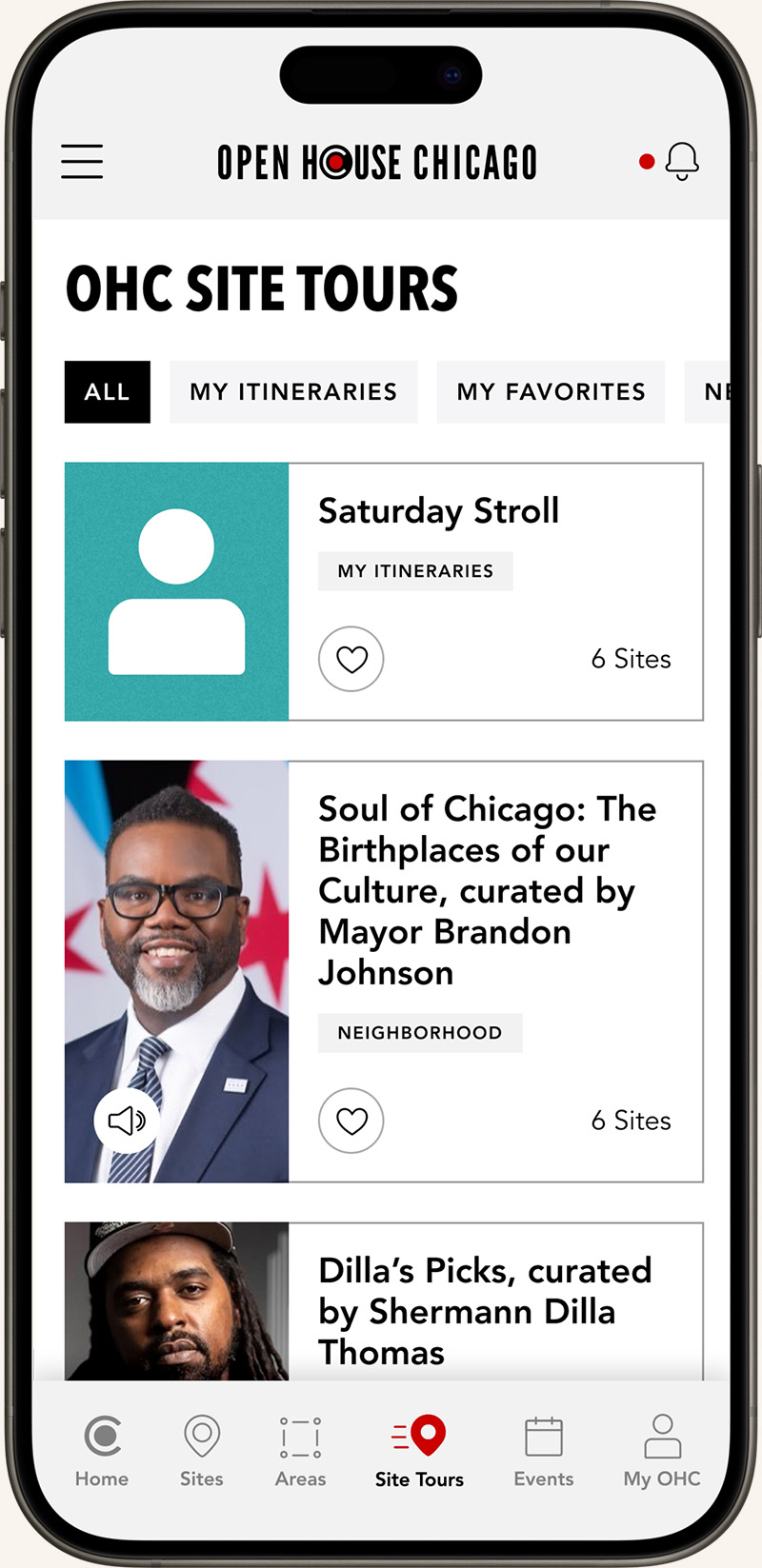Go to My OHC tab
This screenshot has width=762, height=1568.
pyautogui.click(x=662, y=1451)
